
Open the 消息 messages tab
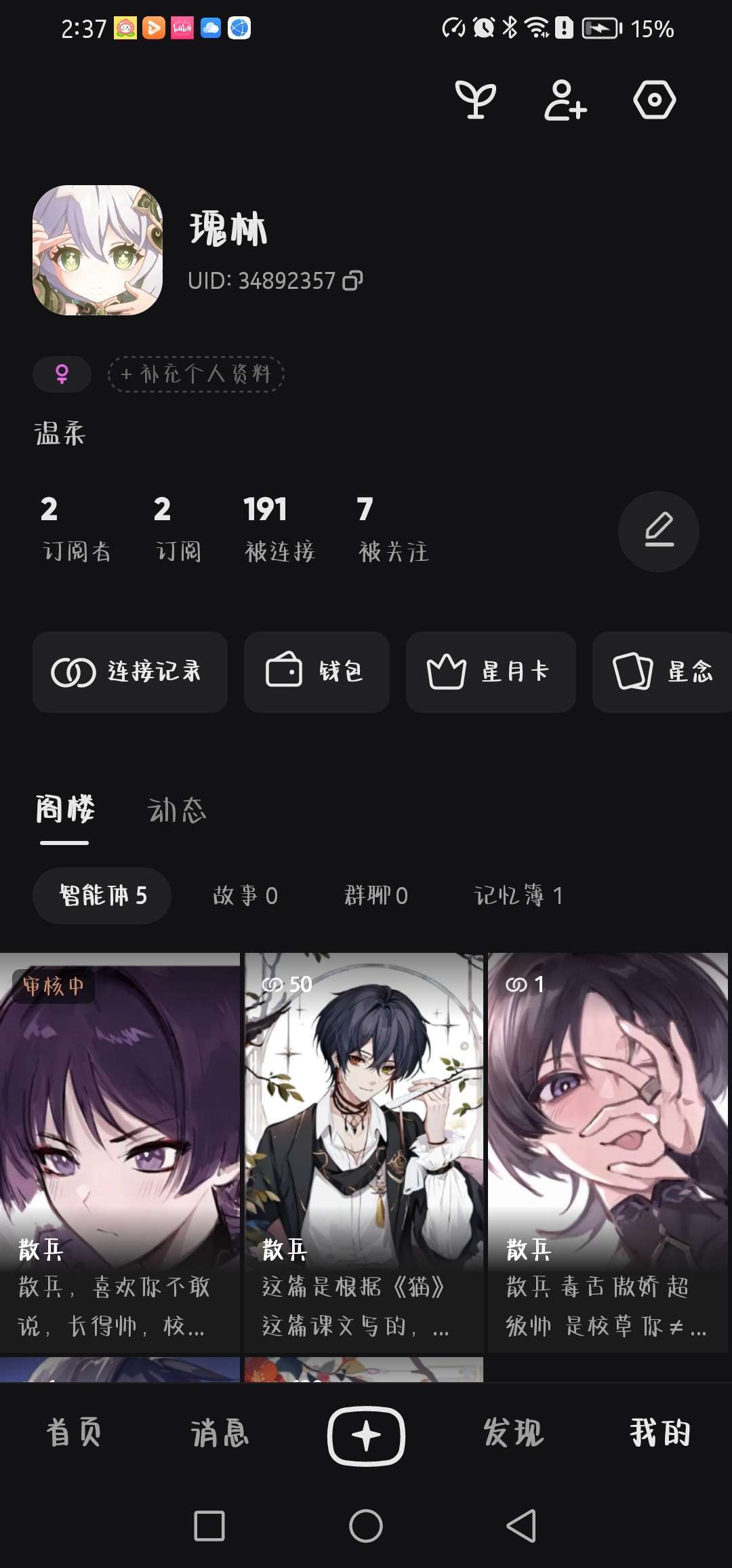(x=220, y=1434)
